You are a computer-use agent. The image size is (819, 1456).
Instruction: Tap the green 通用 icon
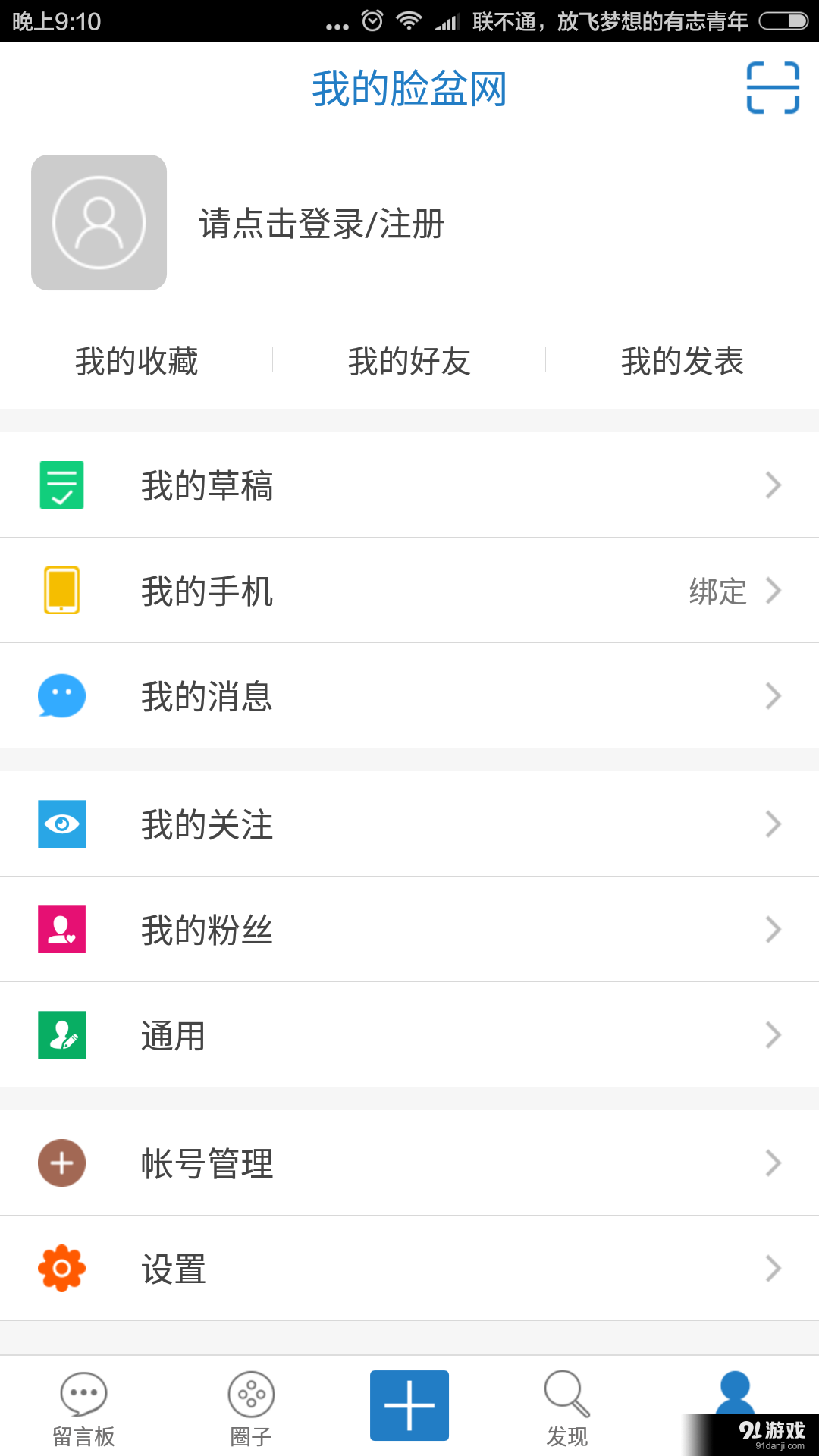coord(61,1034)
